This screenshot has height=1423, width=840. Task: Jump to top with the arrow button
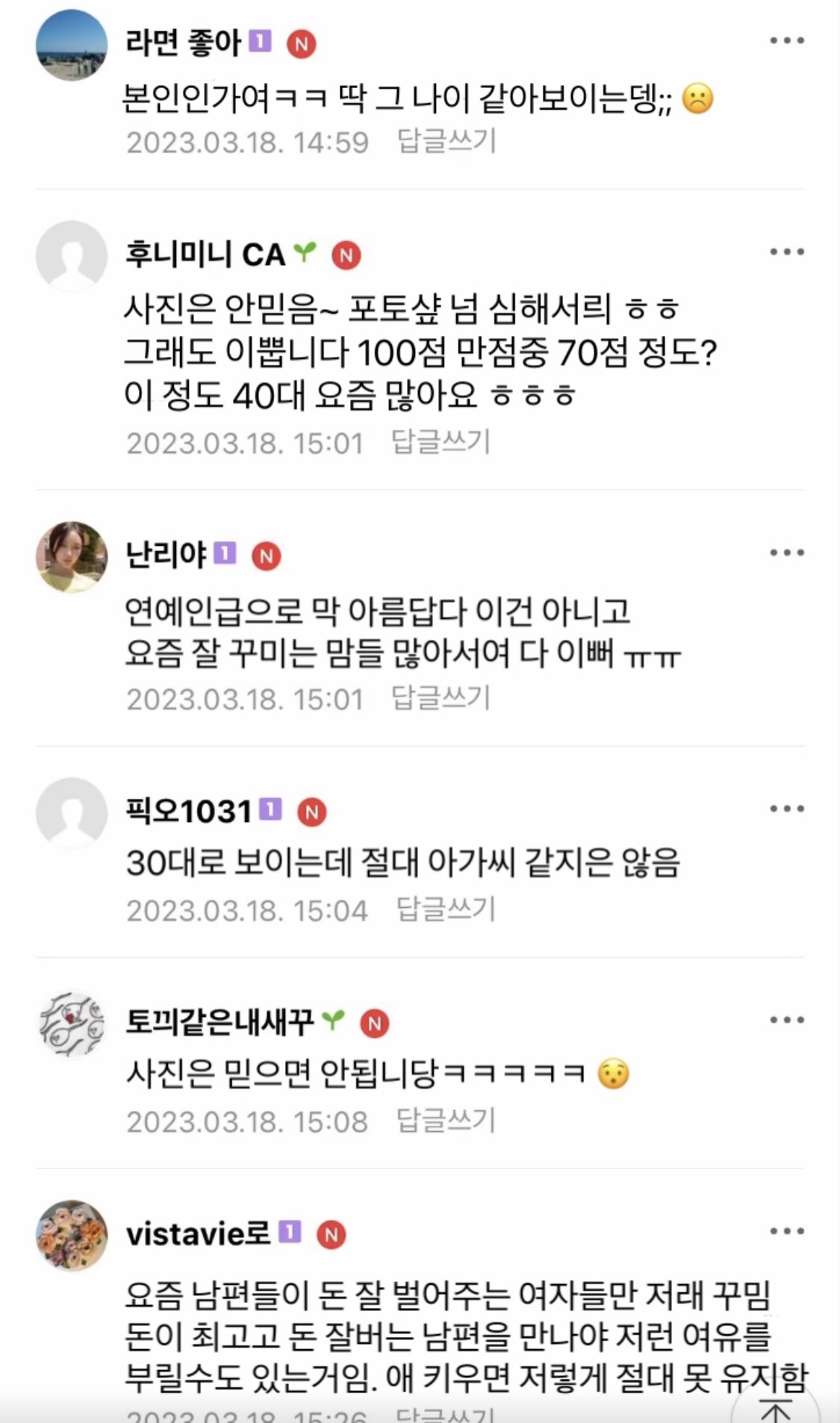pyautogui.click(x=775, y=1407)
